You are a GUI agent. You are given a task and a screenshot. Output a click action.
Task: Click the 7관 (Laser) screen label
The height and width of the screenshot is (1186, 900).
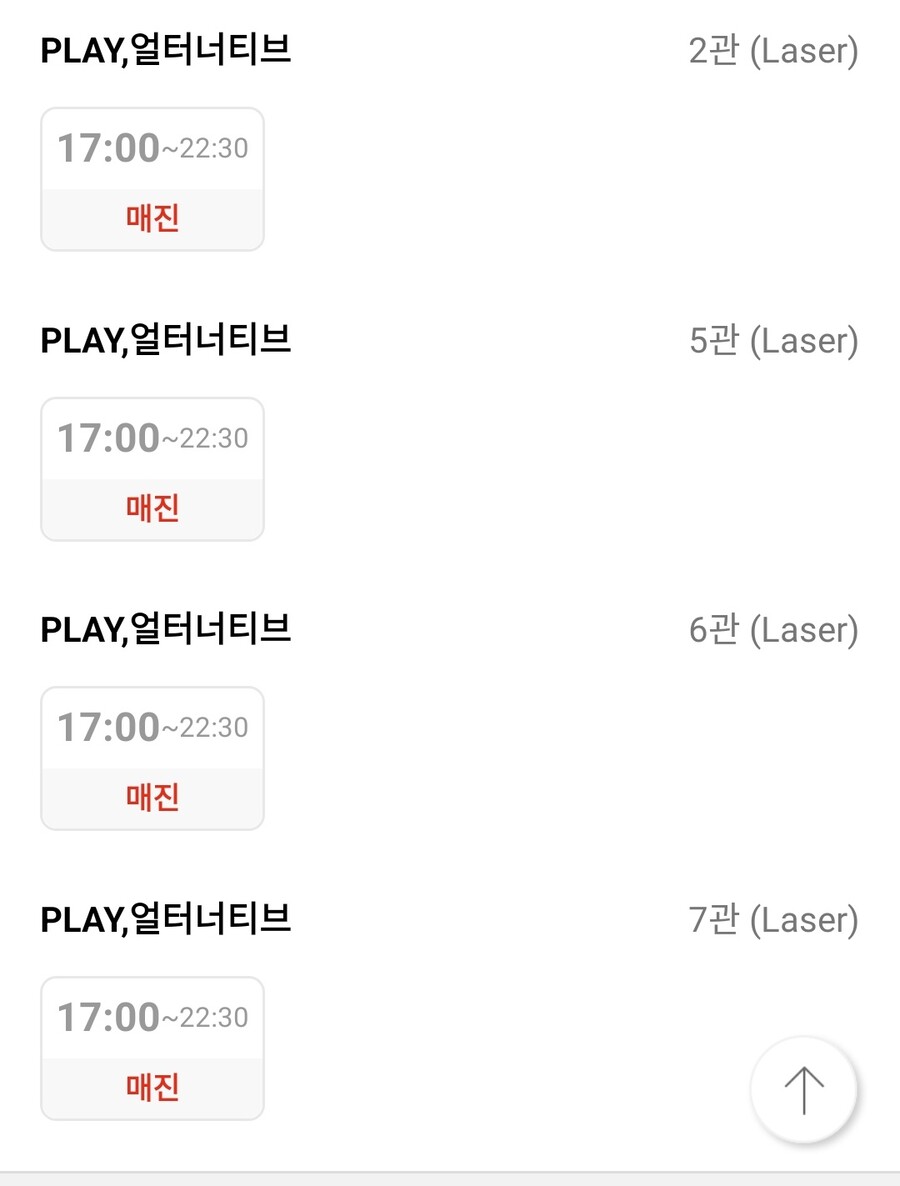point(774,920)
